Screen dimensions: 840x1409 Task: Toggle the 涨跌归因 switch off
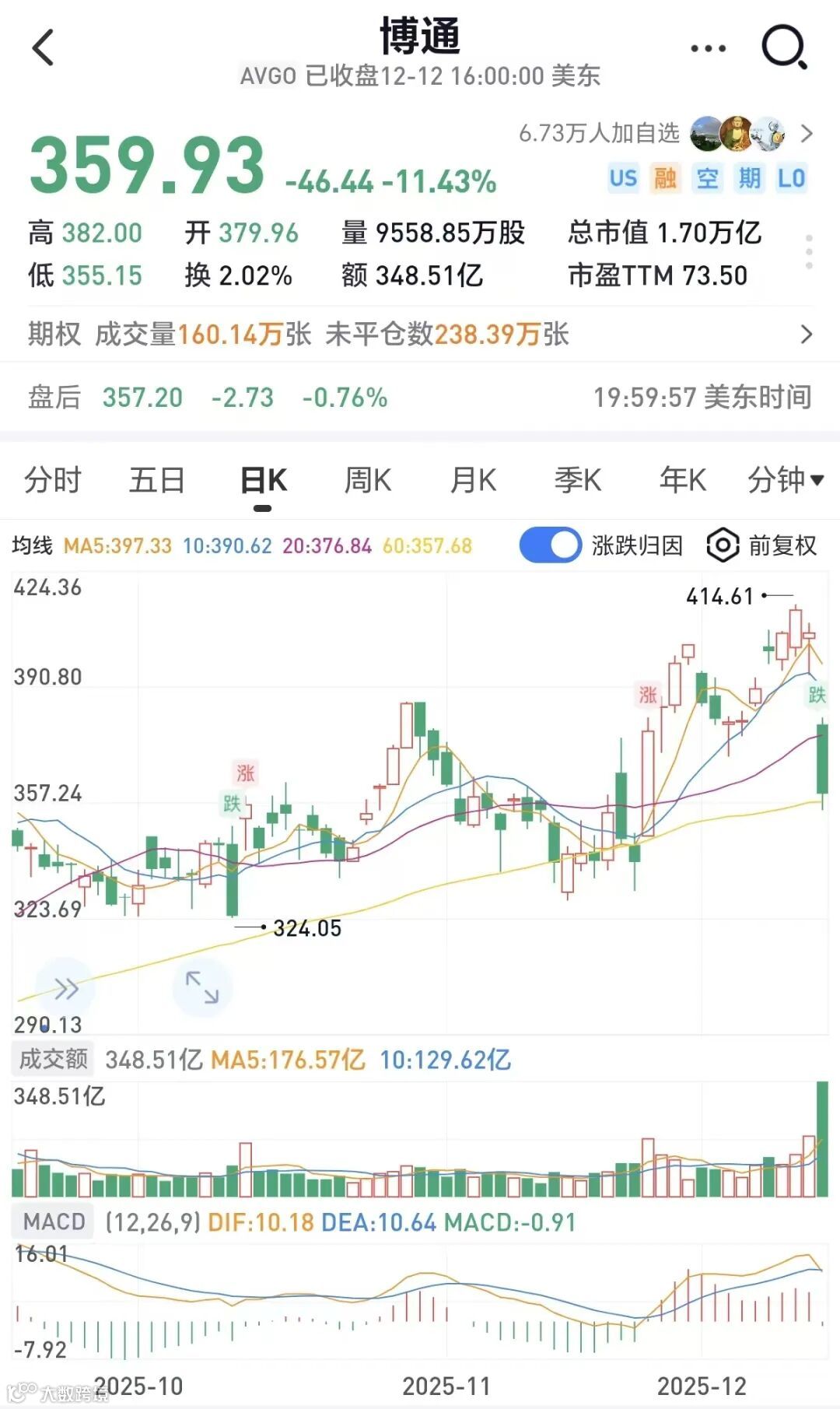(x=551, y=545)
